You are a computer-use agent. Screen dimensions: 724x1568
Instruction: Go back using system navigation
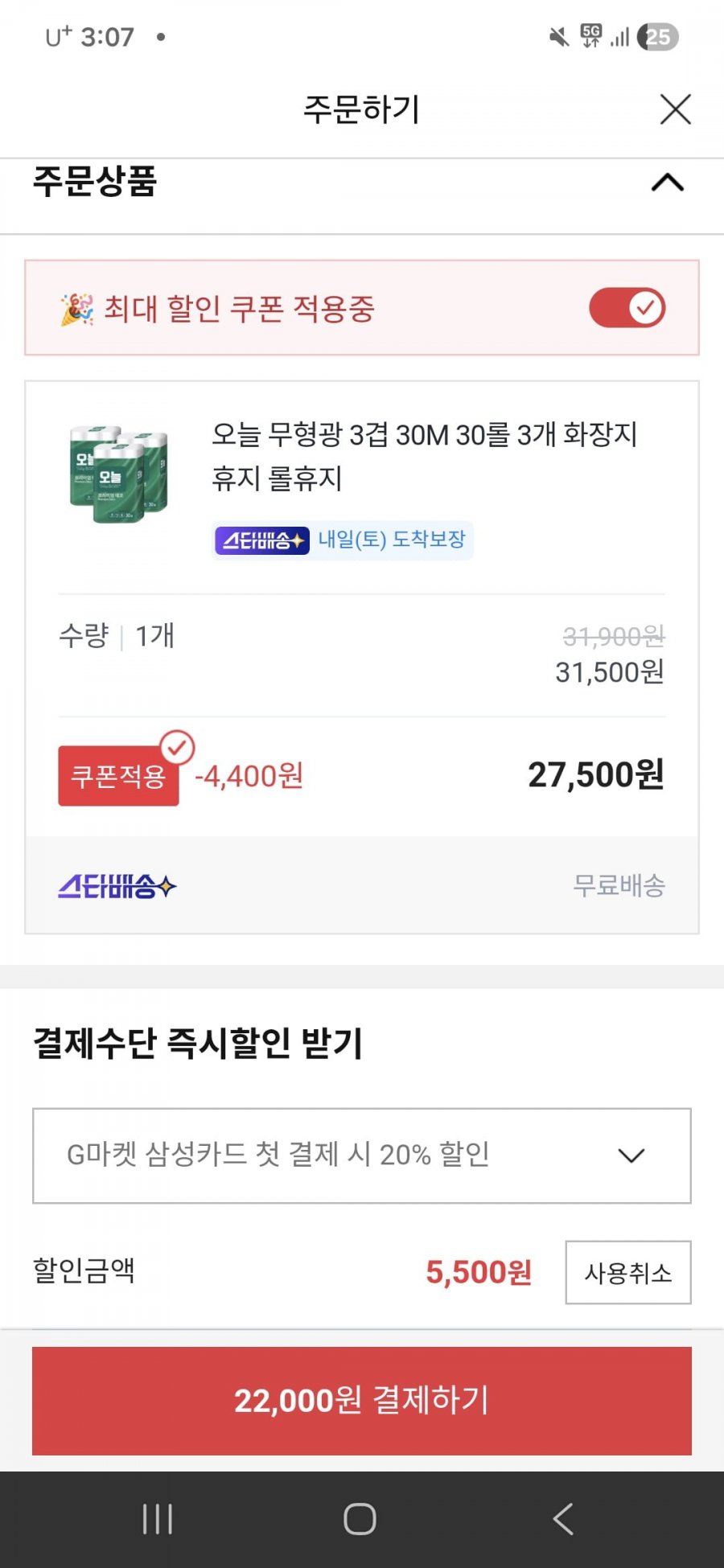563,1519
